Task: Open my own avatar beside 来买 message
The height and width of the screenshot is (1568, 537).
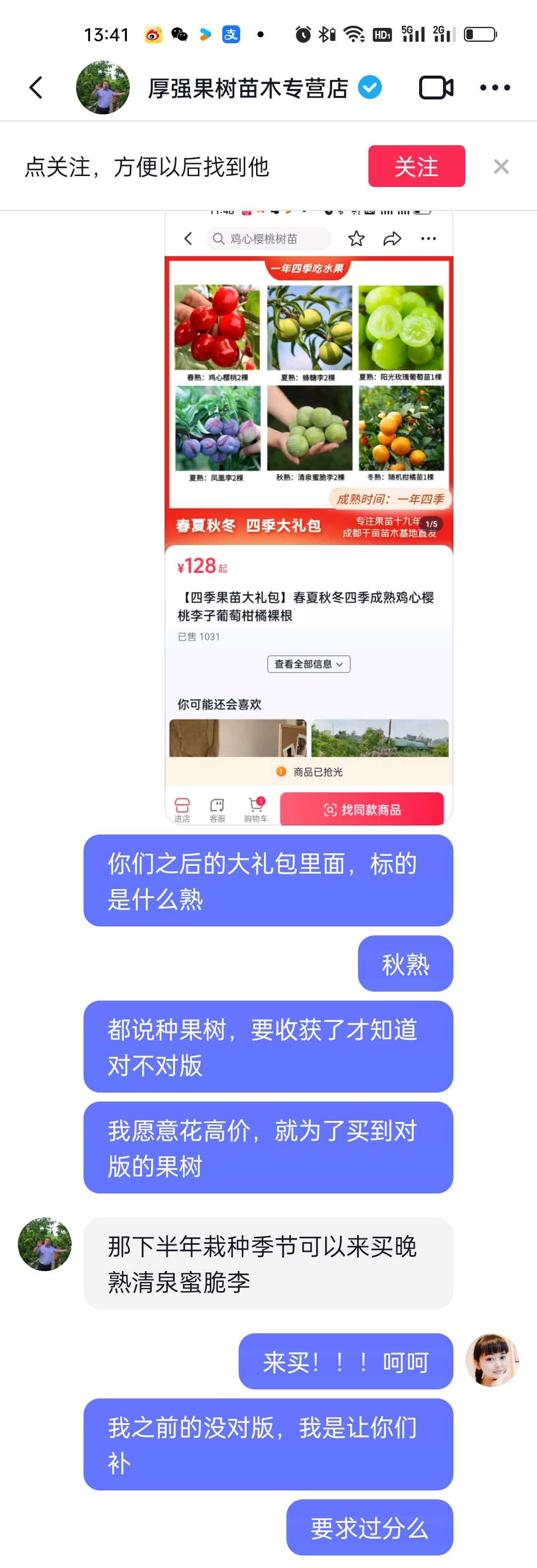Action: 492,1360
